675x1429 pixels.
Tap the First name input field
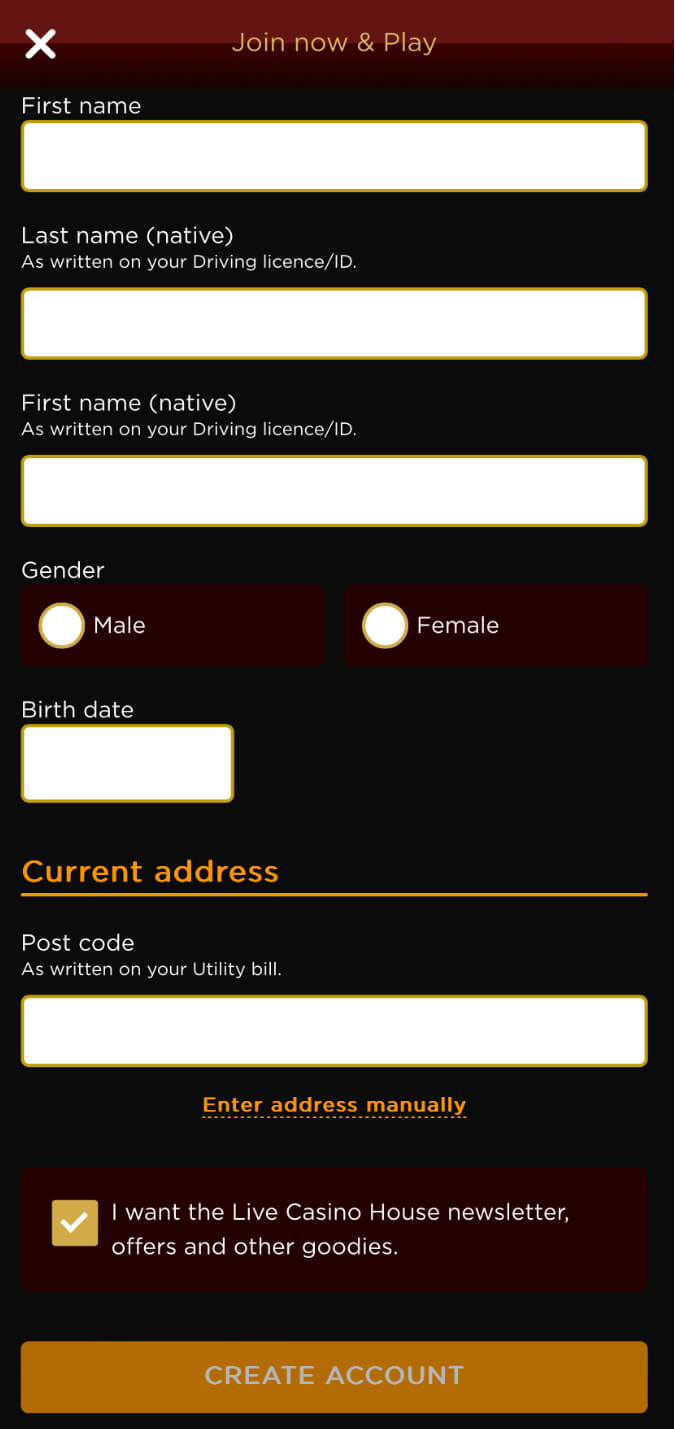click(334, 156)
